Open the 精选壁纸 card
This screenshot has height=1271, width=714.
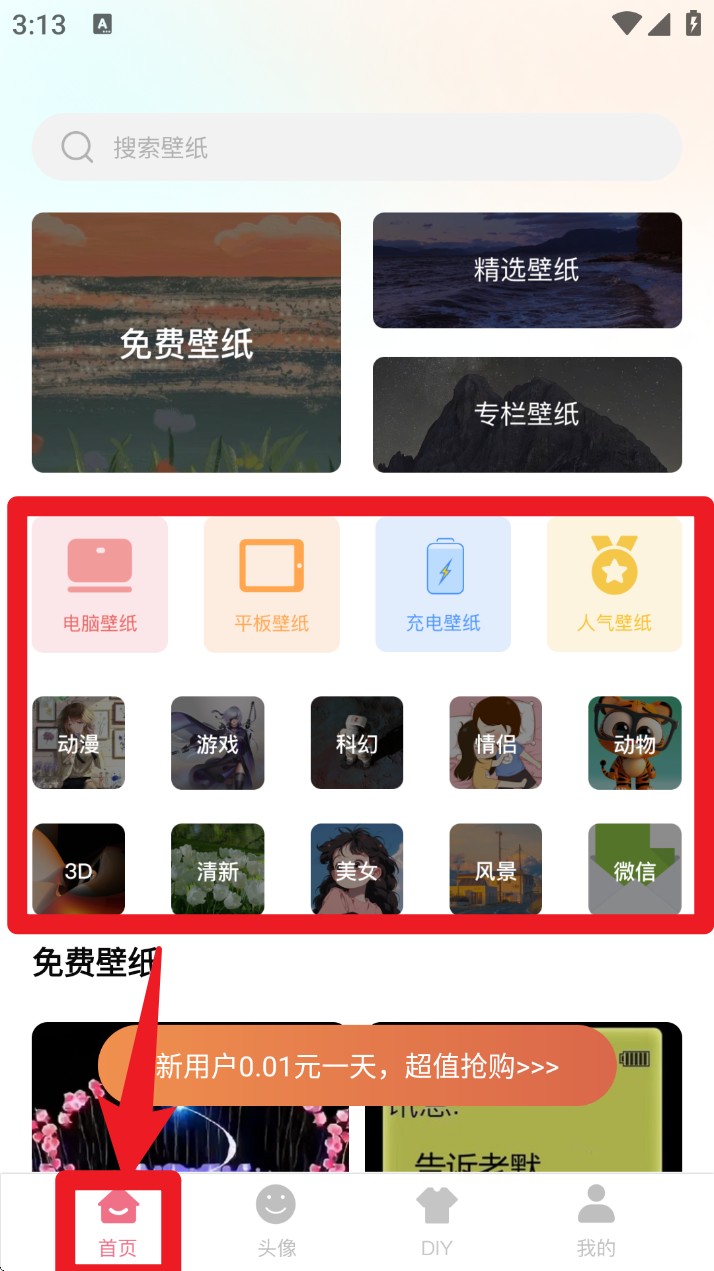pyautogui.click(x=527, y=270)
